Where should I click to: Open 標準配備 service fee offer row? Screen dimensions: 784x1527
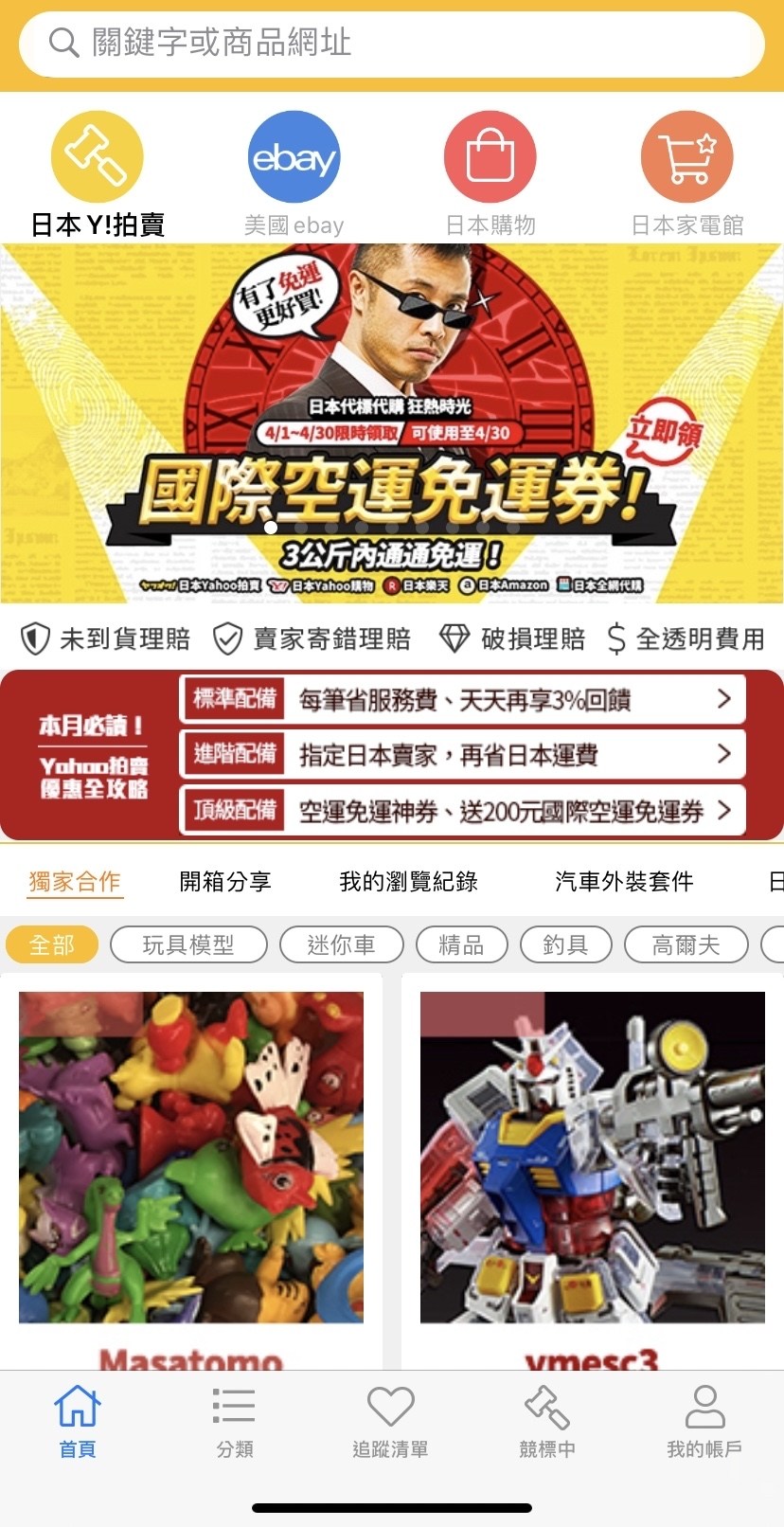(x=462, y=699)
